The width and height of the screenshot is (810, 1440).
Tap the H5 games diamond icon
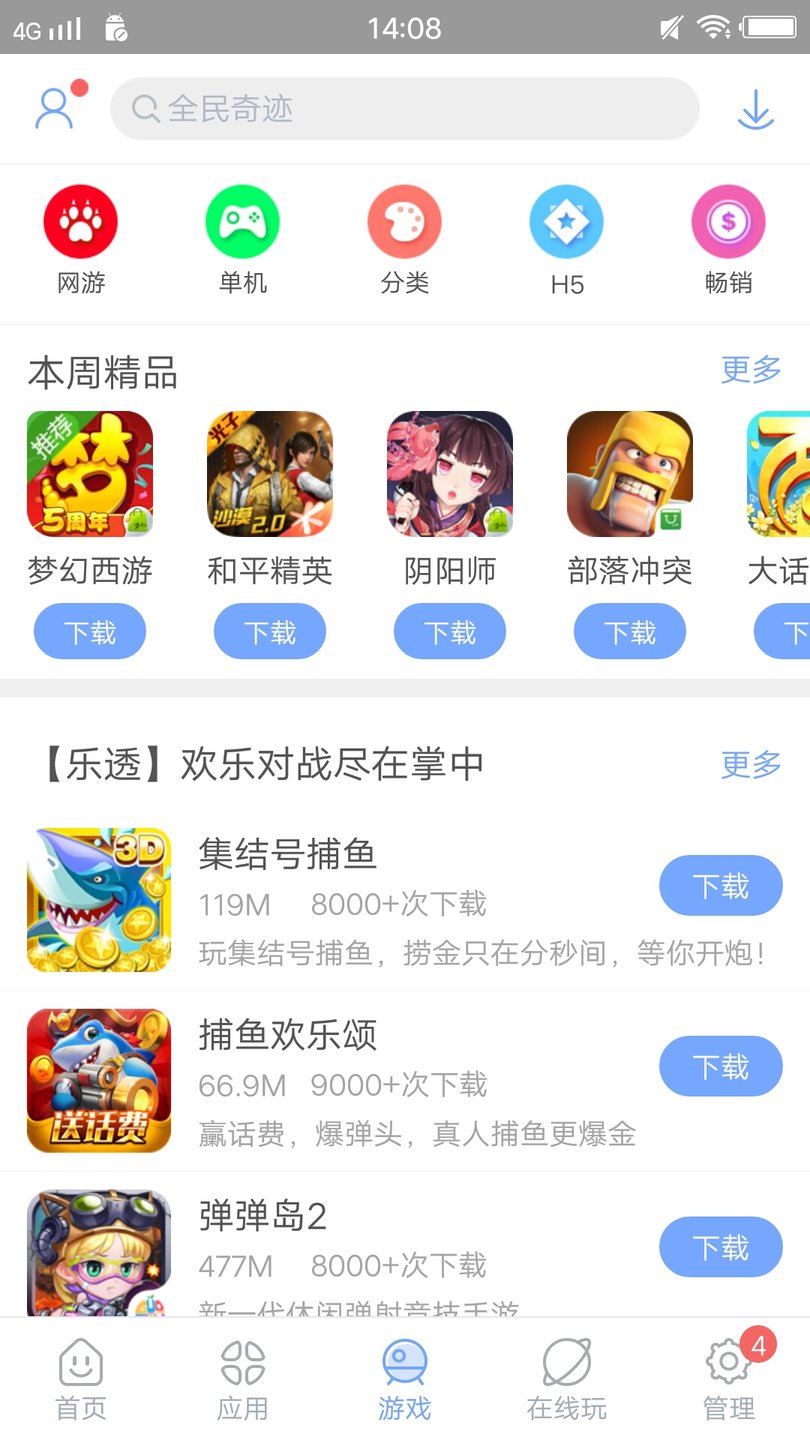coord(566,220)
